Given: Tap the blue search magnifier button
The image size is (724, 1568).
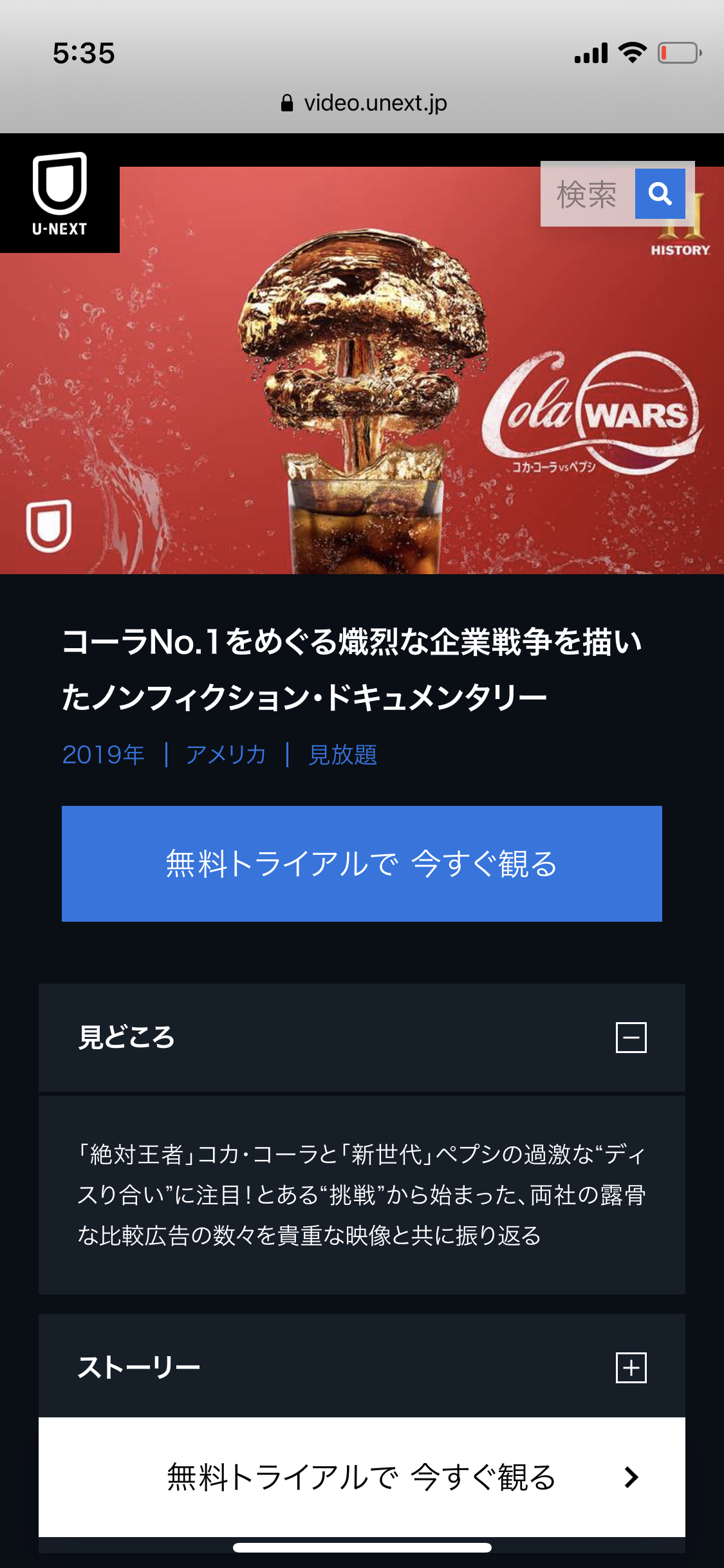Looking at the screenshot, I should click(660, 194).
